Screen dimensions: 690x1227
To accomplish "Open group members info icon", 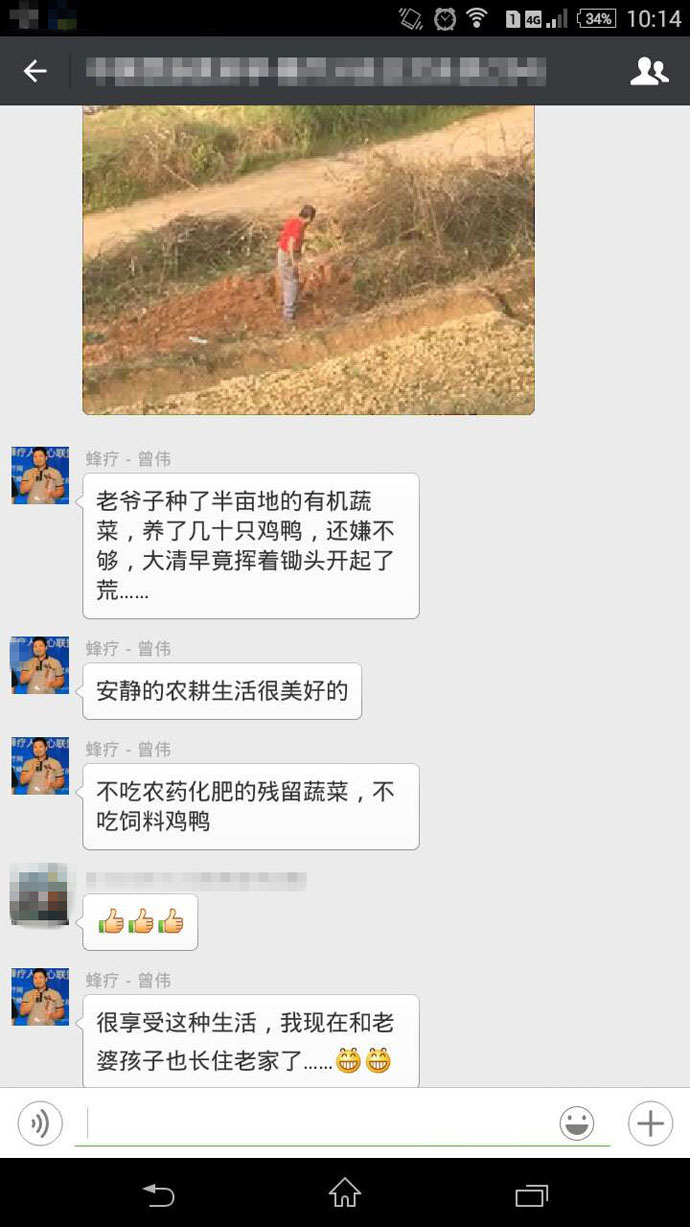I will (x=649, y=71).
